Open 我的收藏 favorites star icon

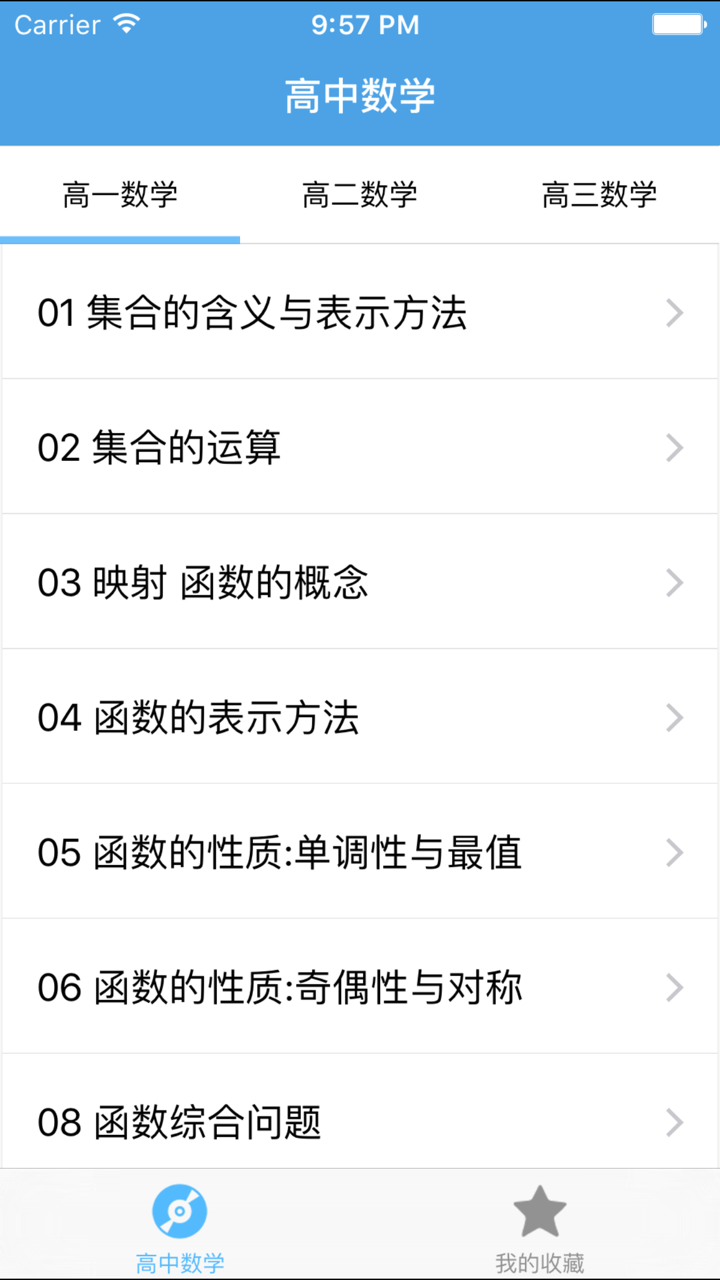coord(540,1210)
